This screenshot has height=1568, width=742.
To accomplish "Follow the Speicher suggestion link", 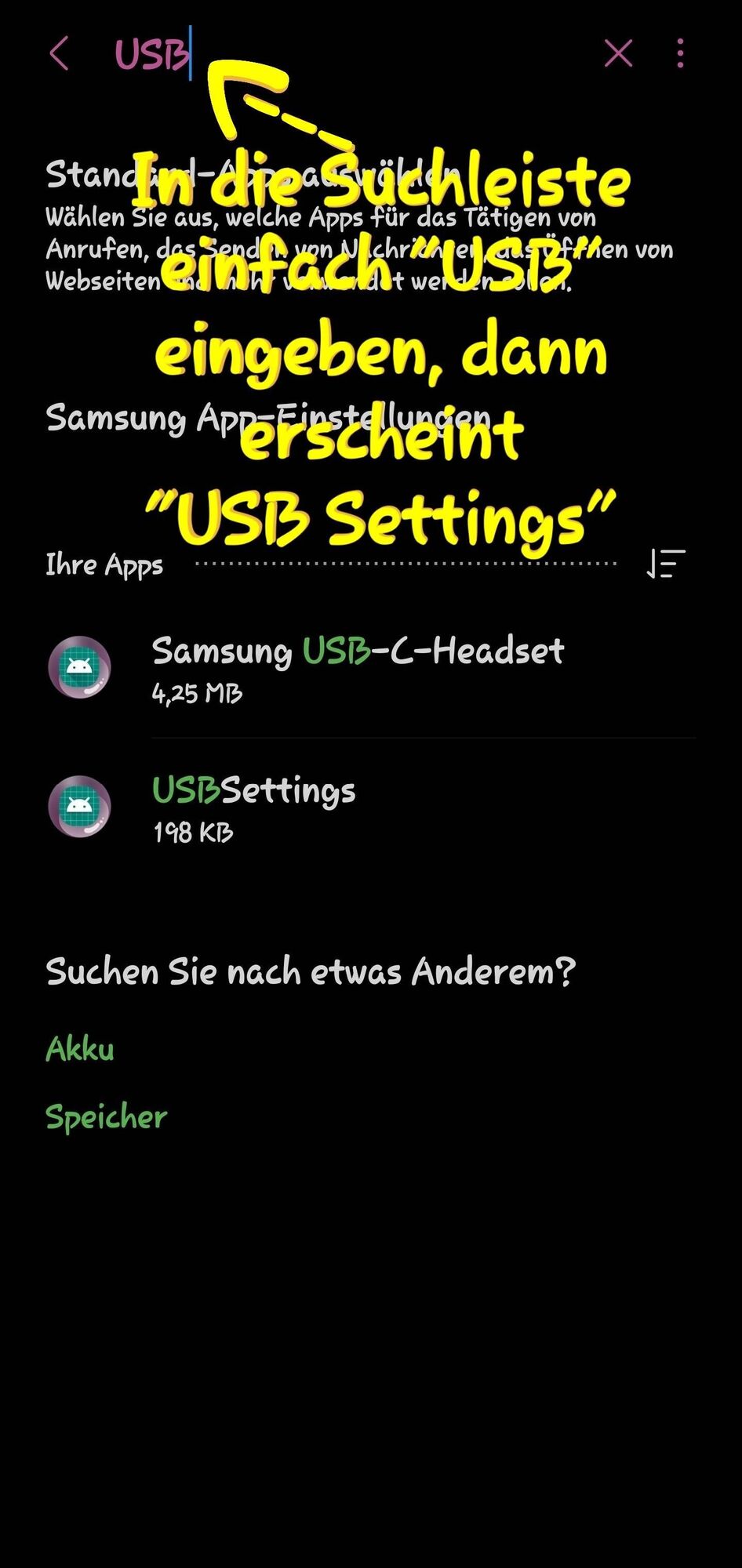I will [x=107, y=1117].
